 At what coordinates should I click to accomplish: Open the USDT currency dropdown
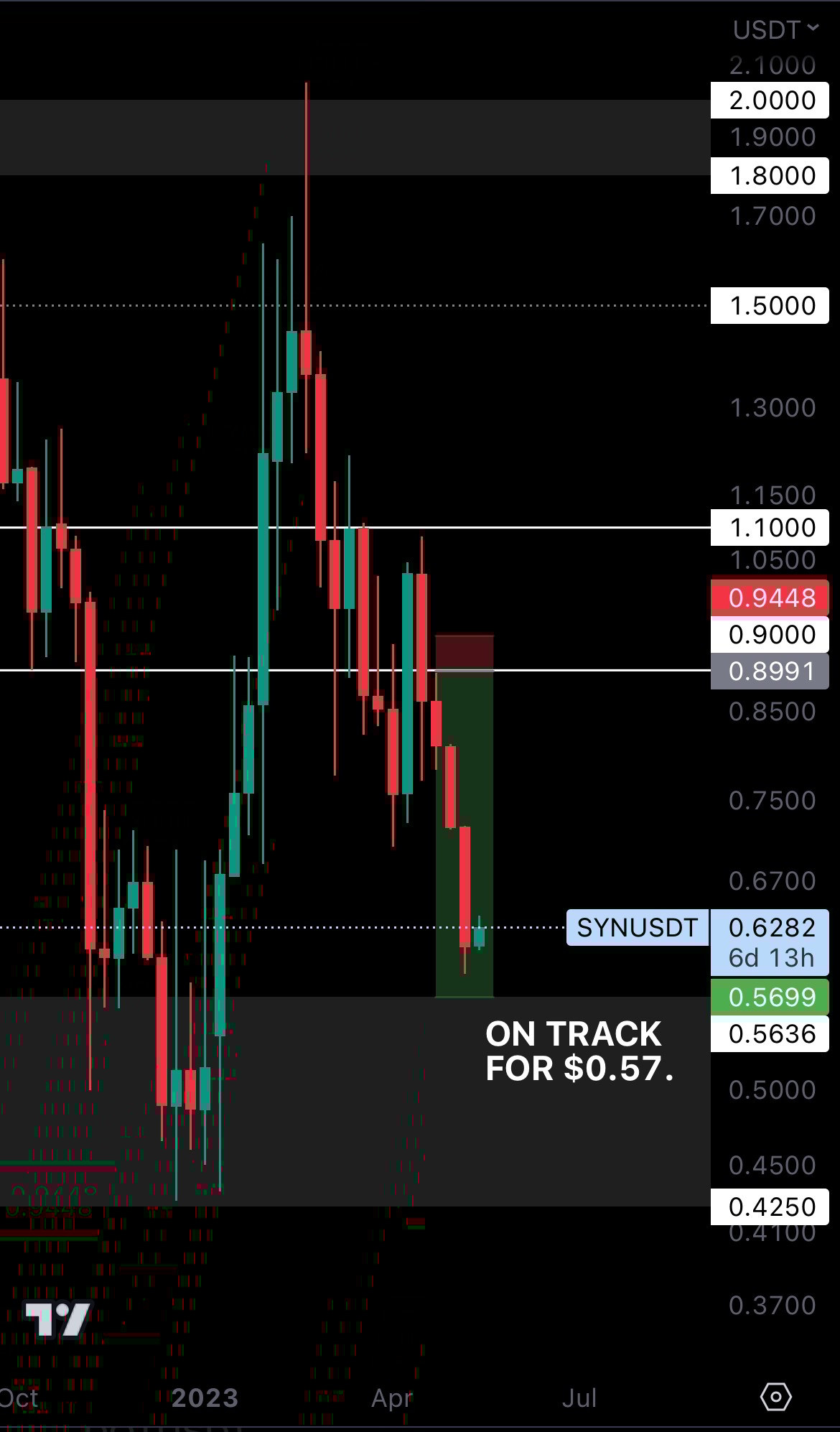[775, 29]
